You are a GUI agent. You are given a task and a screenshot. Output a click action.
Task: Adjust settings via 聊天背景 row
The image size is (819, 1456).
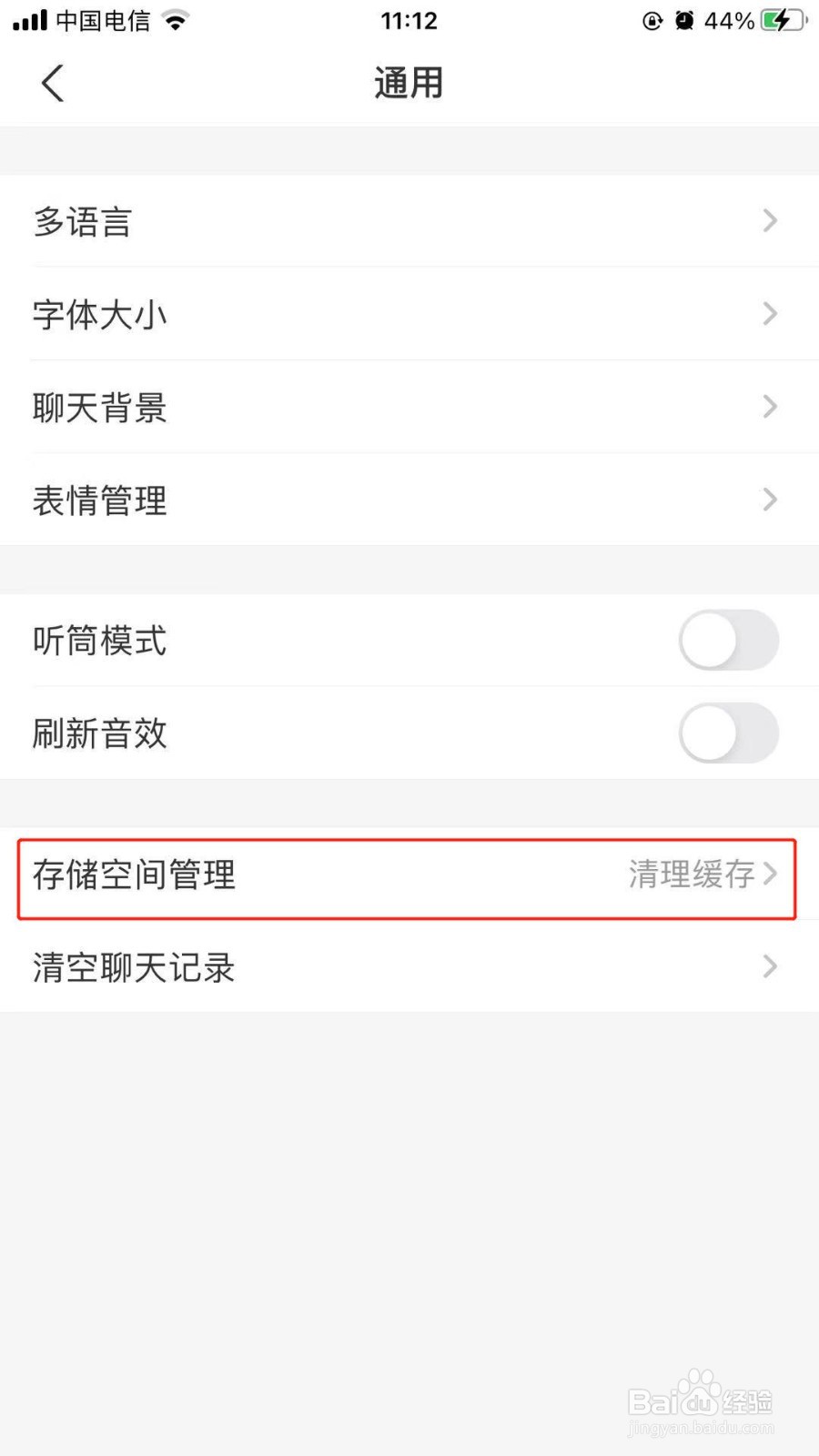(99, 407)
